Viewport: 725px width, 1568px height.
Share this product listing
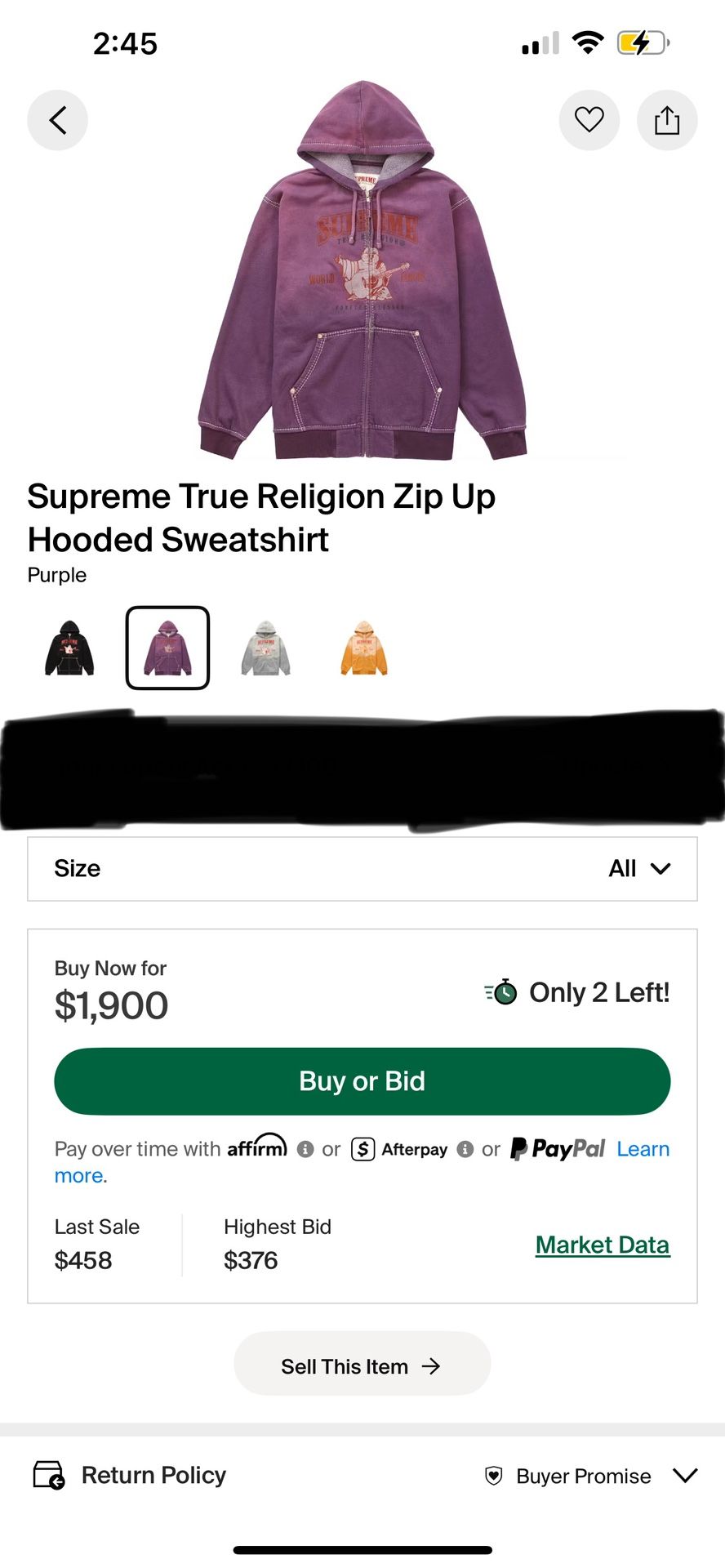666,120
